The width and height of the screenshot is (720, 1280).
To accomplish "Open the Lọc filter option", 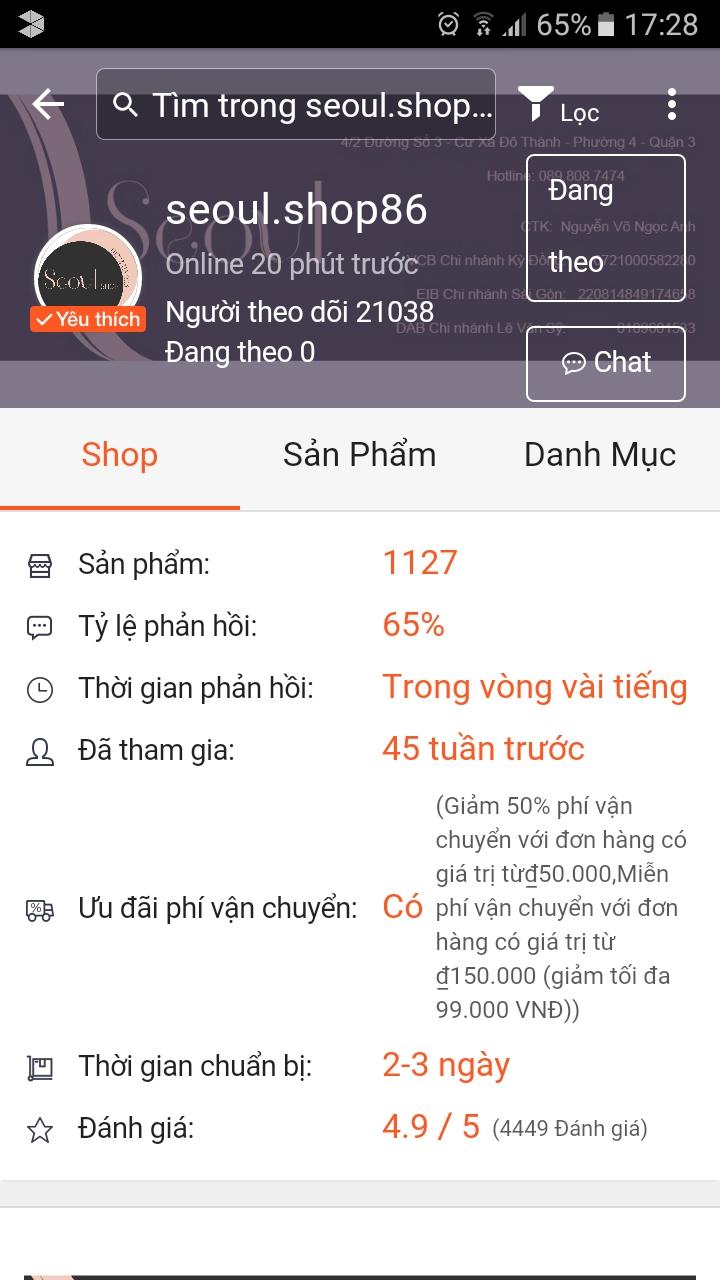I will coord(559,106).
